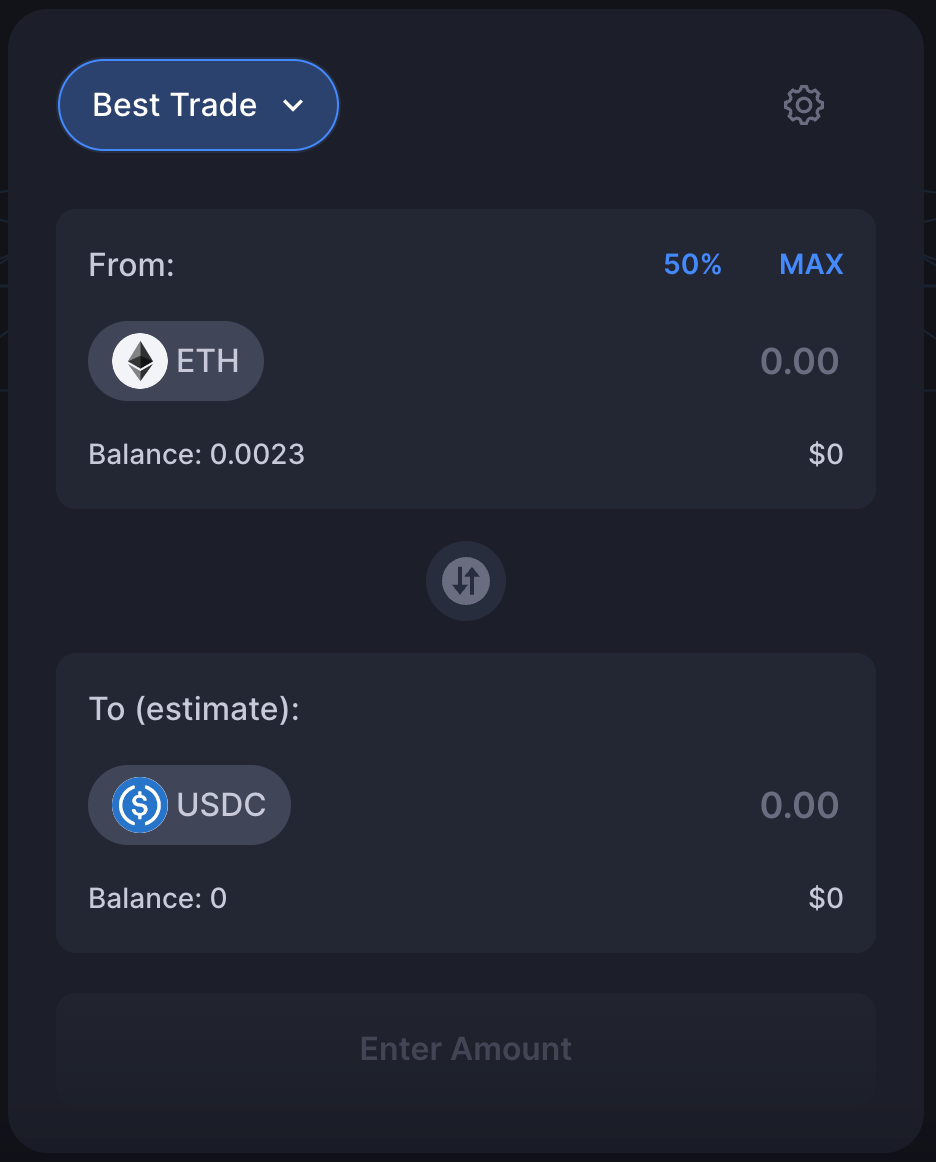Image resolution: width=936 pixels, height=1162 pixels.
Task: Tap the Enter Amount button
Action: tap(466, 1049)
